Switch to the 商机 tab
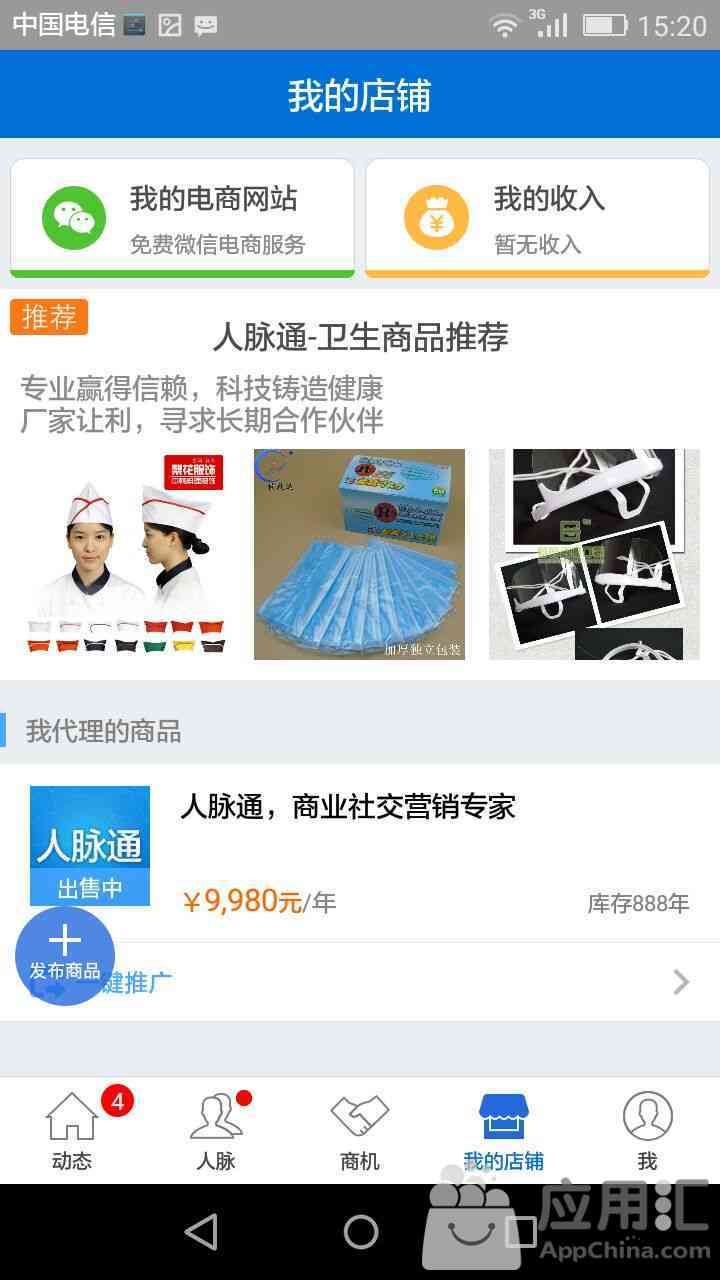Viewport: 720px width, 1280px height. point(360,1132)
